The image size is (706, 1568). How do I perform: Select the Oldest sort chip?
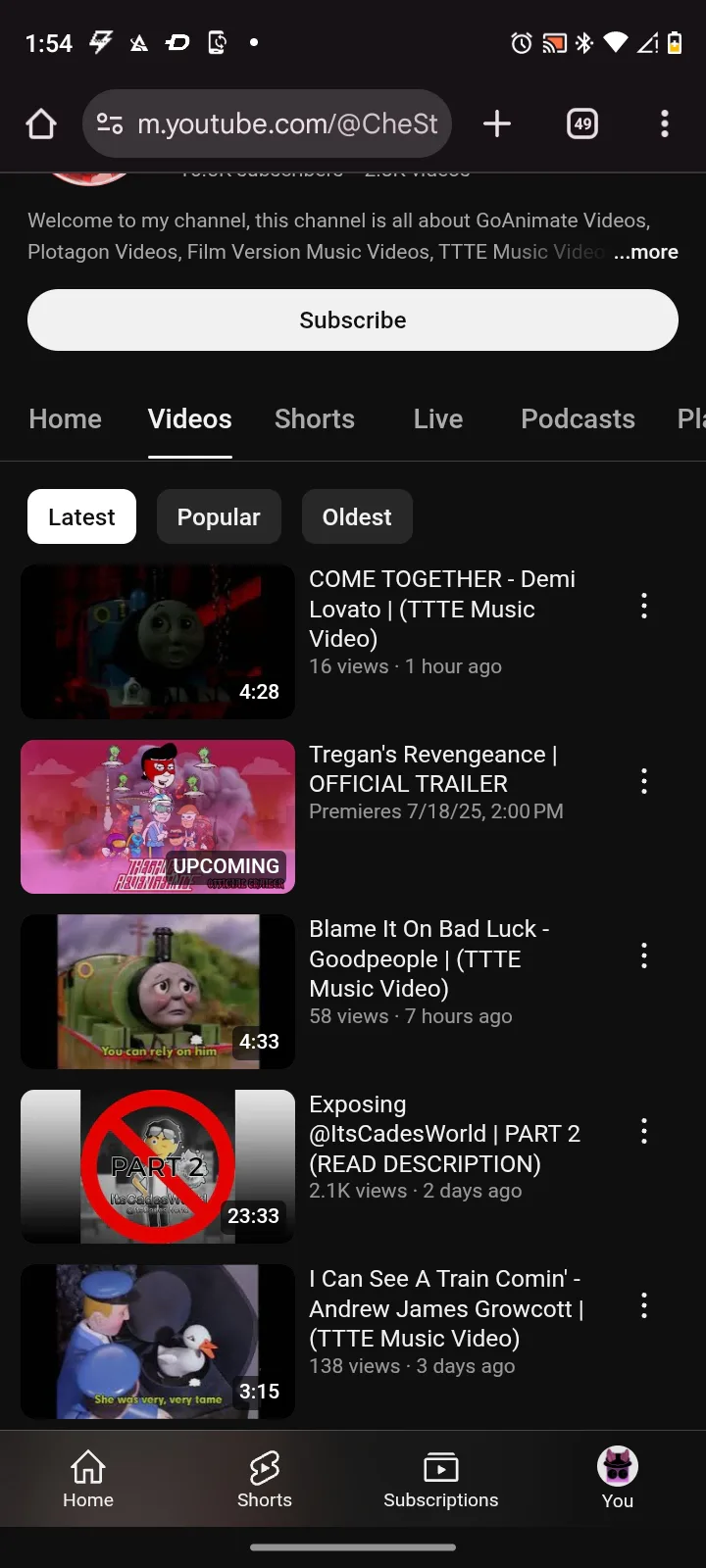(x=357, y=516)
